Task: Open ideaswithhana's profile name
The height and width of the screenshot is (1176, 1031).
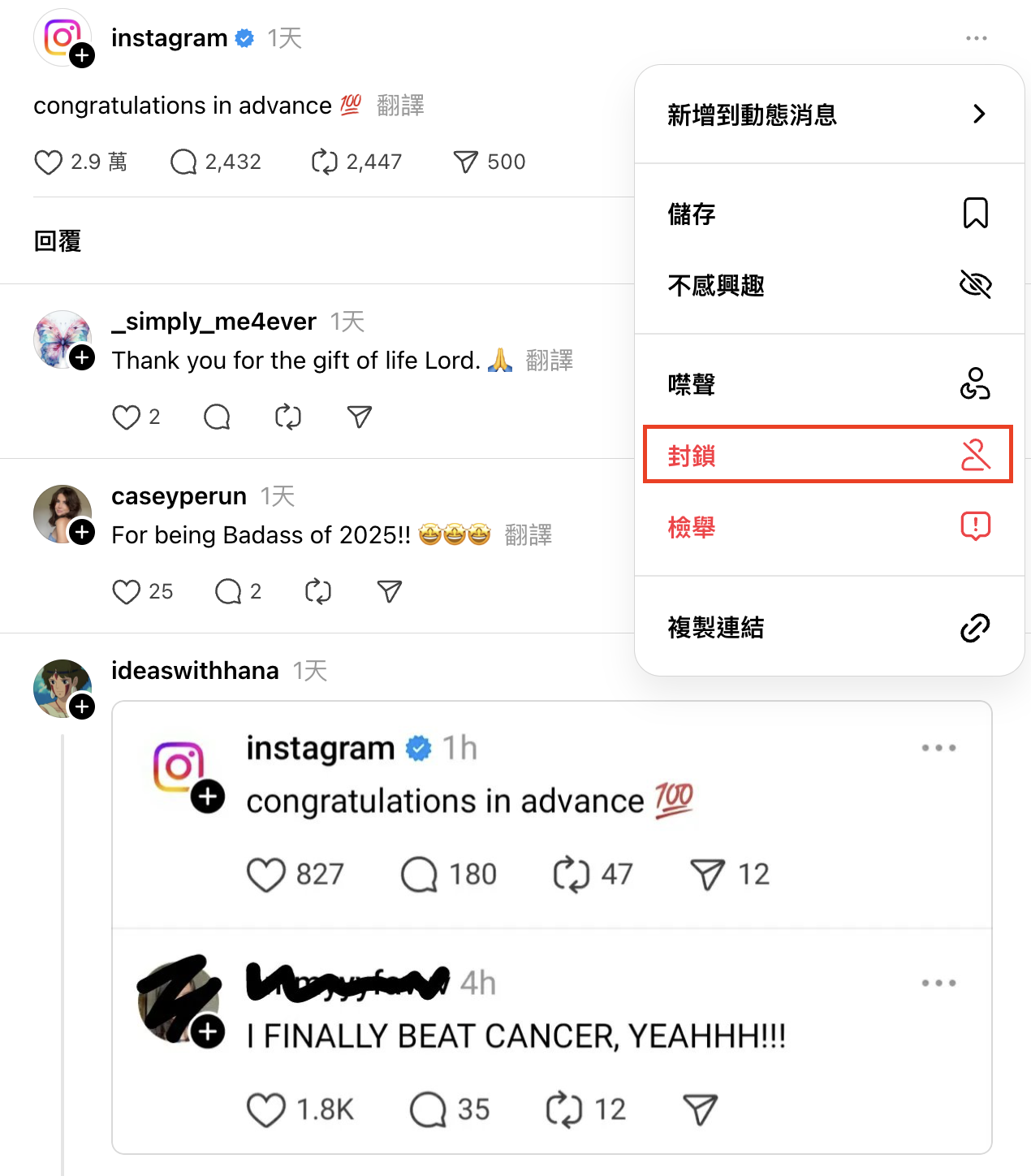Action: (195, 671)
